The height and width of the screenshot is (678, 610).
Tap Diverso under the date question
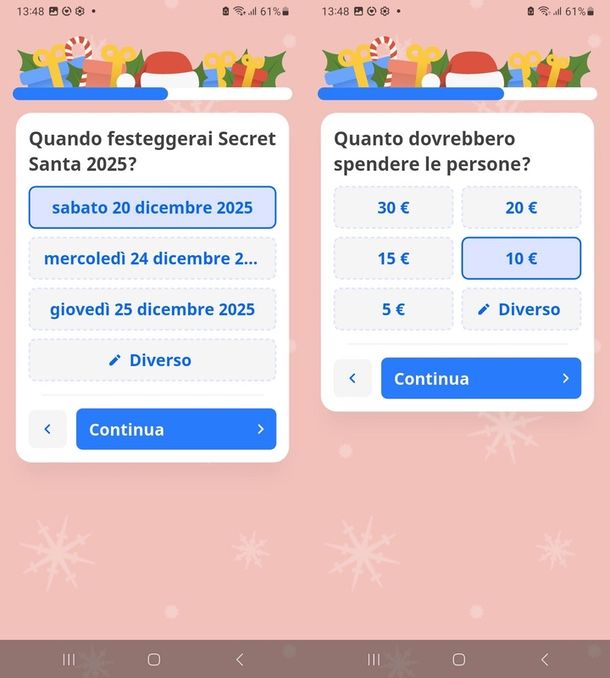tap(152, 360)
